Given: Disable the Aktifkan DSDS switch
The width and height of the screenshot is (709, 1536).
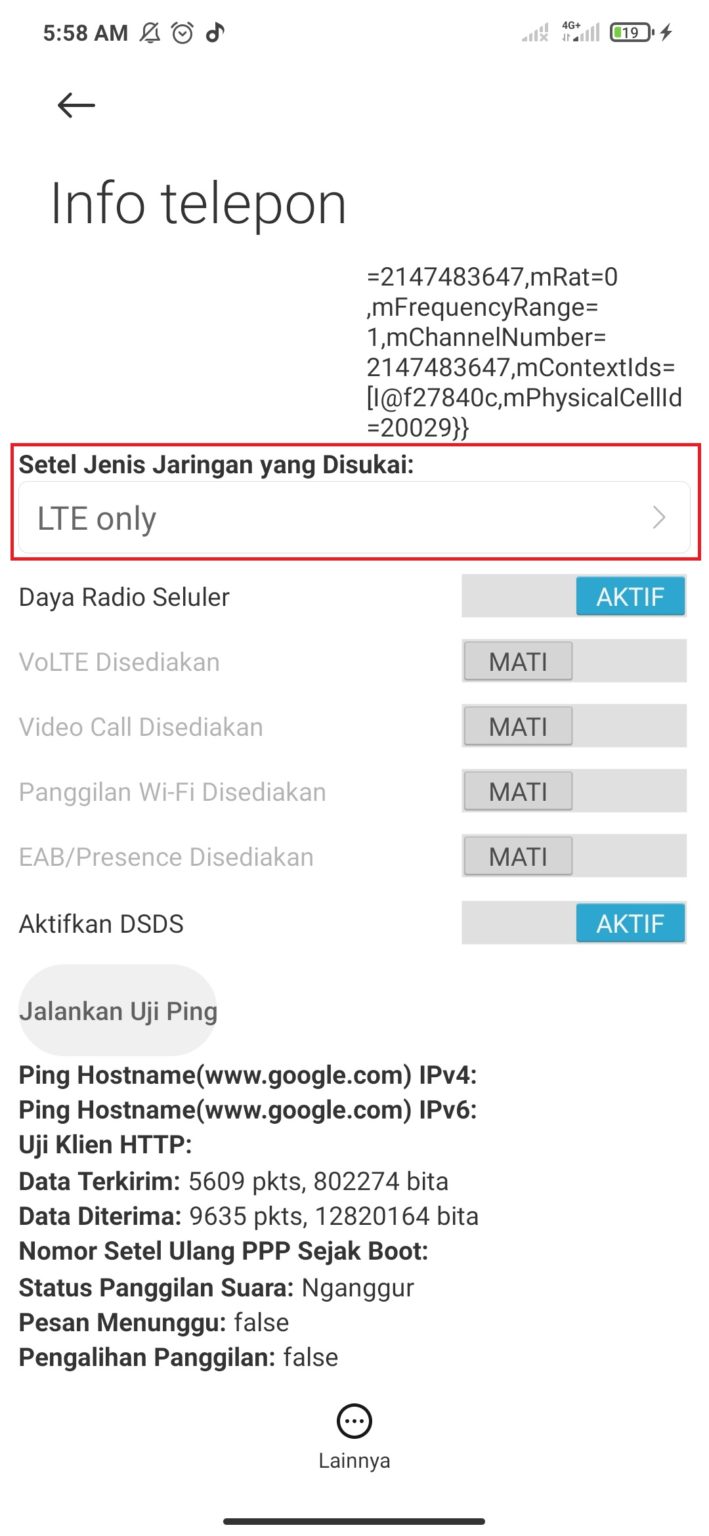Looking at the screenshot, I should pos(574,923).
